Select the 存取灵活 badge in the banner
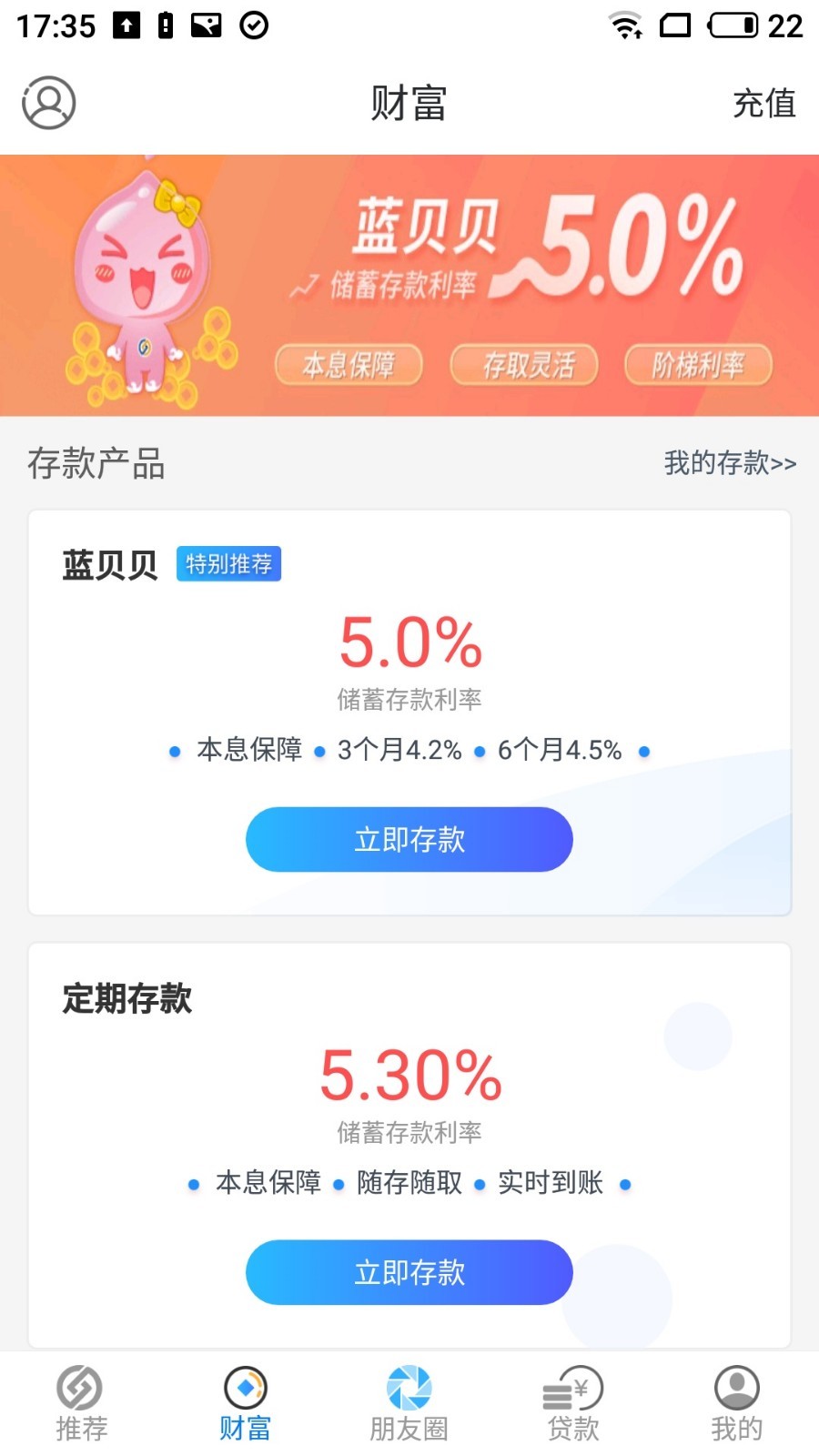Viewport: 819px width, 1456px height. [525, 364]
